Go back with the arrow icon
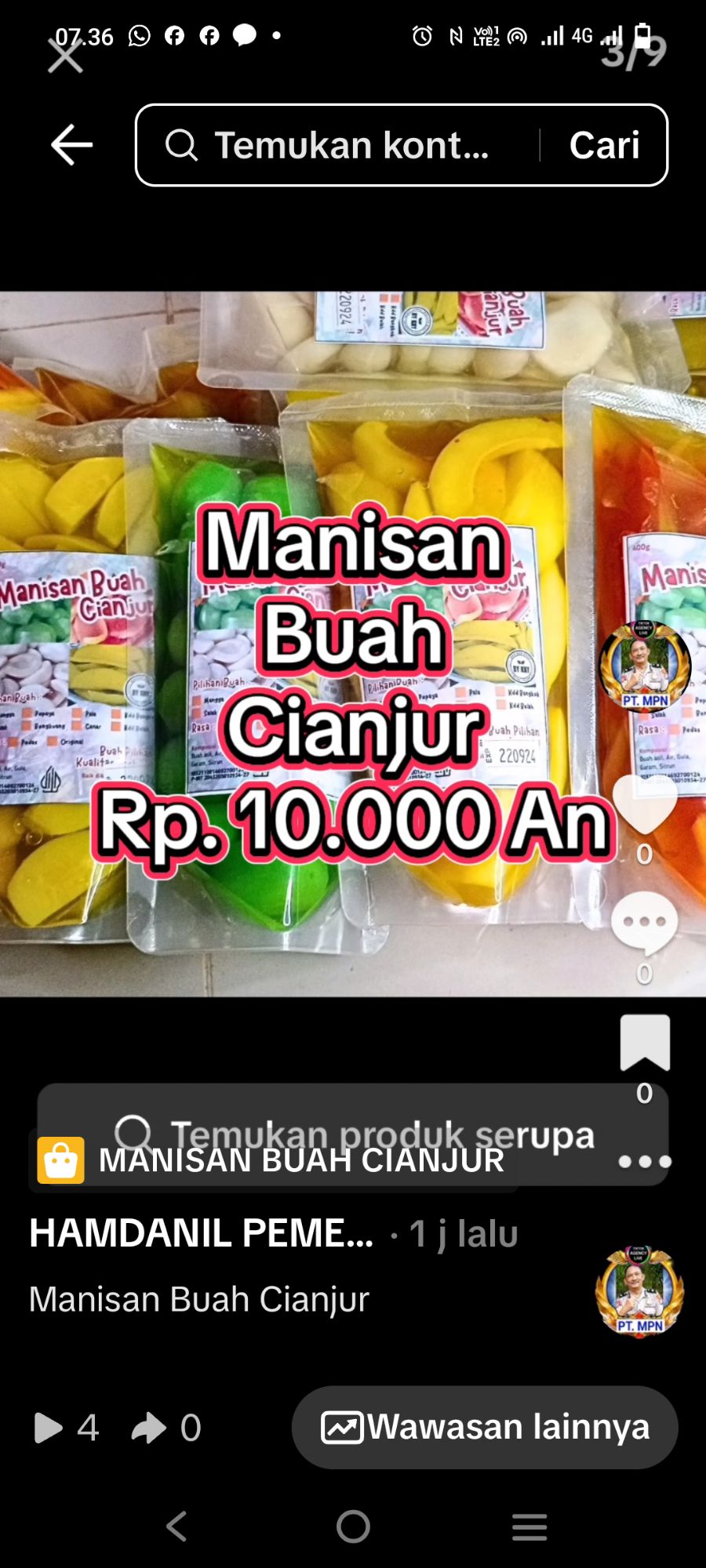This screenshot has height=1568, width=706. [71, 145]
